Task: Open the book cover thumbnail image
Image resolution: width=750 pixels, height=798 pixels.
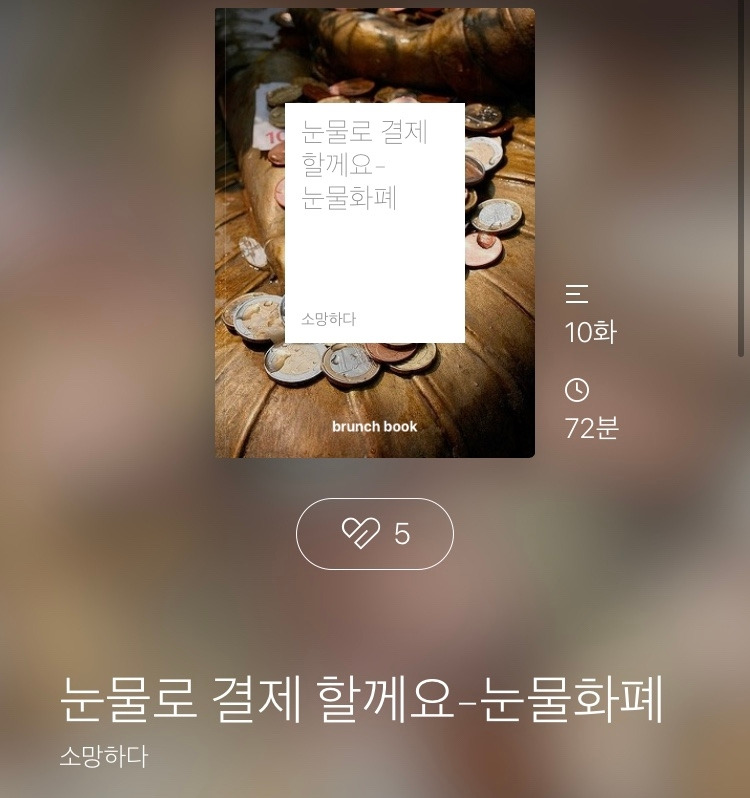Action: pyautogui.click(x=374, y=233)
